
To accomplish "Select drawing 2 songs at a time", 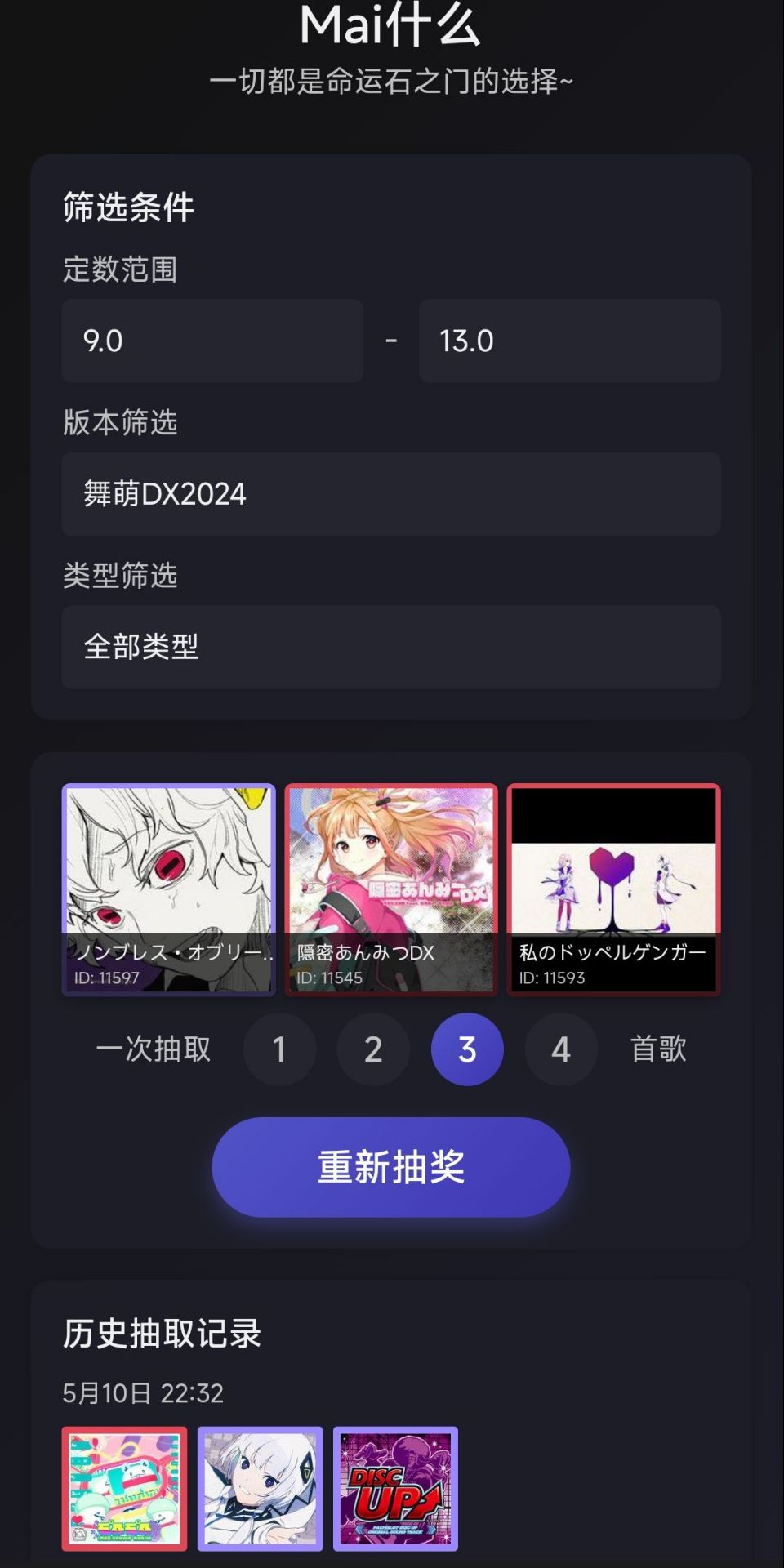I will [x=373, y=1049].
